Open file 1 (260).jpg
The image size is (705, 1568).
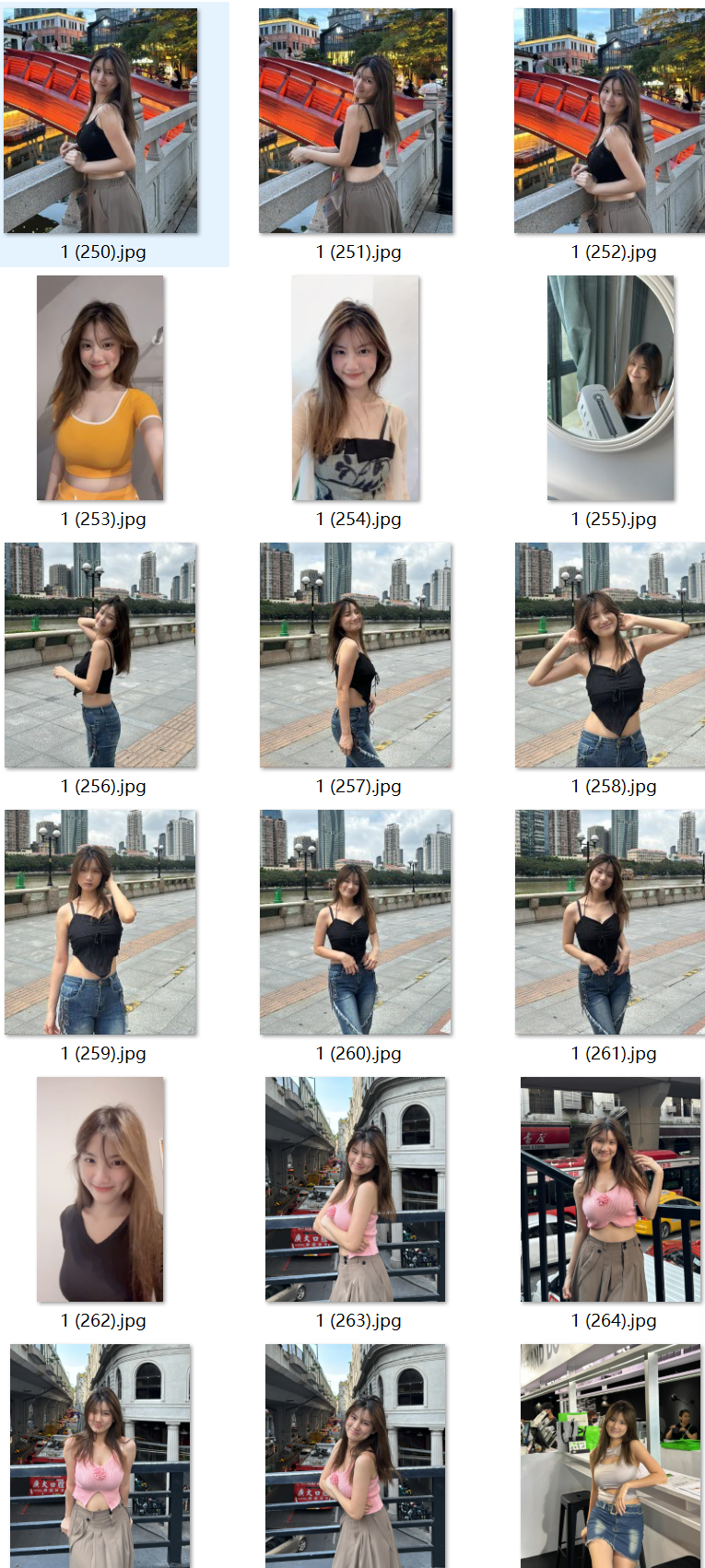(356, 922)
